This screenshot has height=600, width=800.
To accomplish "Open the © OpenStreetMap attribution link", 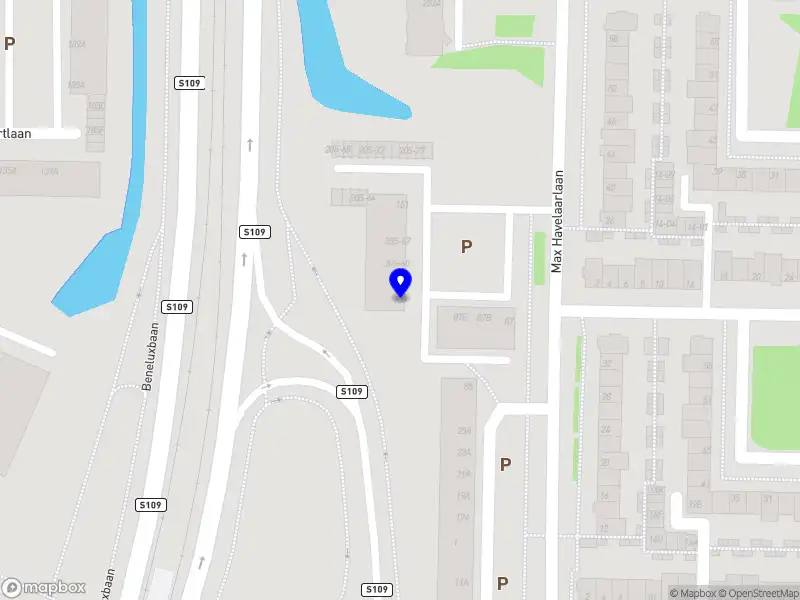I will tap(760, 592).
